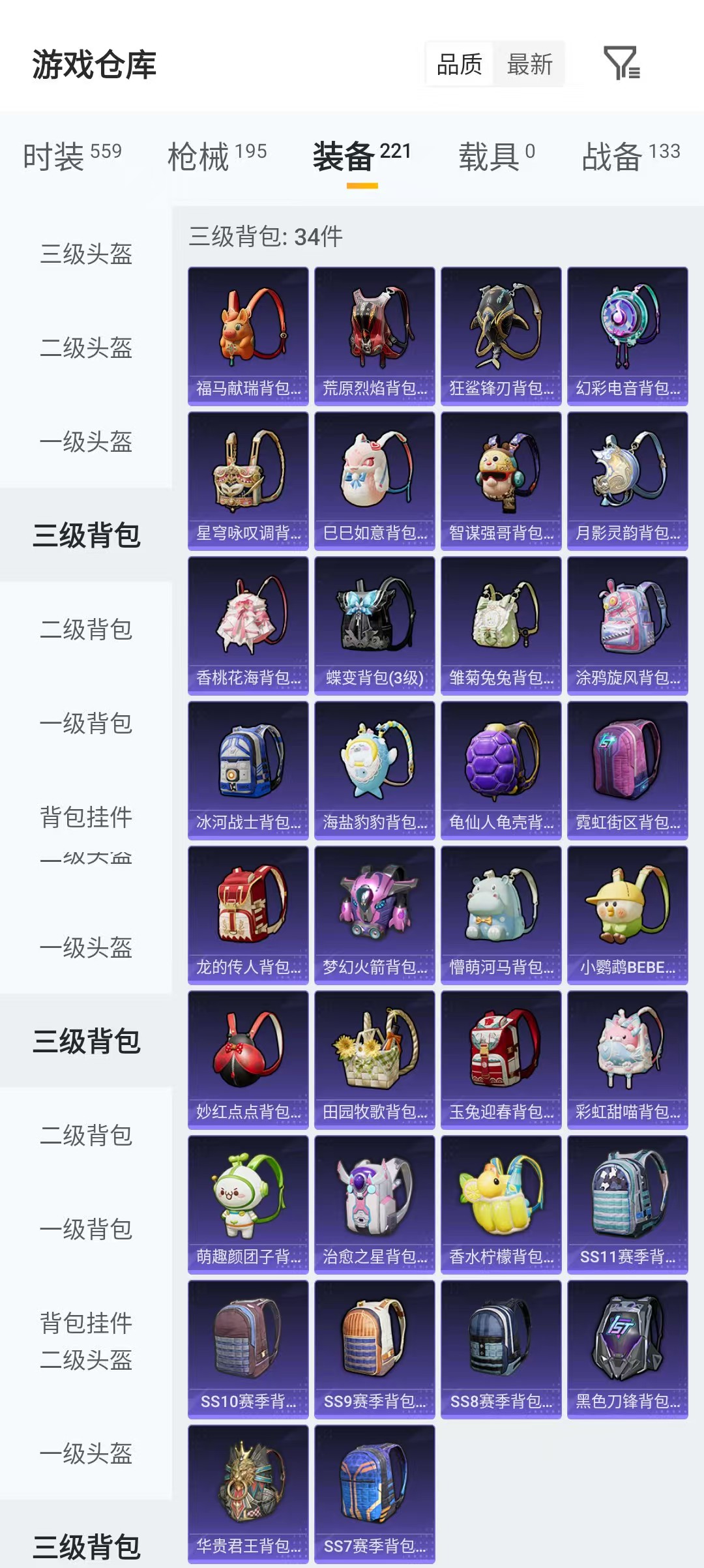Switch sorting to 最新
This screenshot has height=1568, width=704.
click(529, 65)
